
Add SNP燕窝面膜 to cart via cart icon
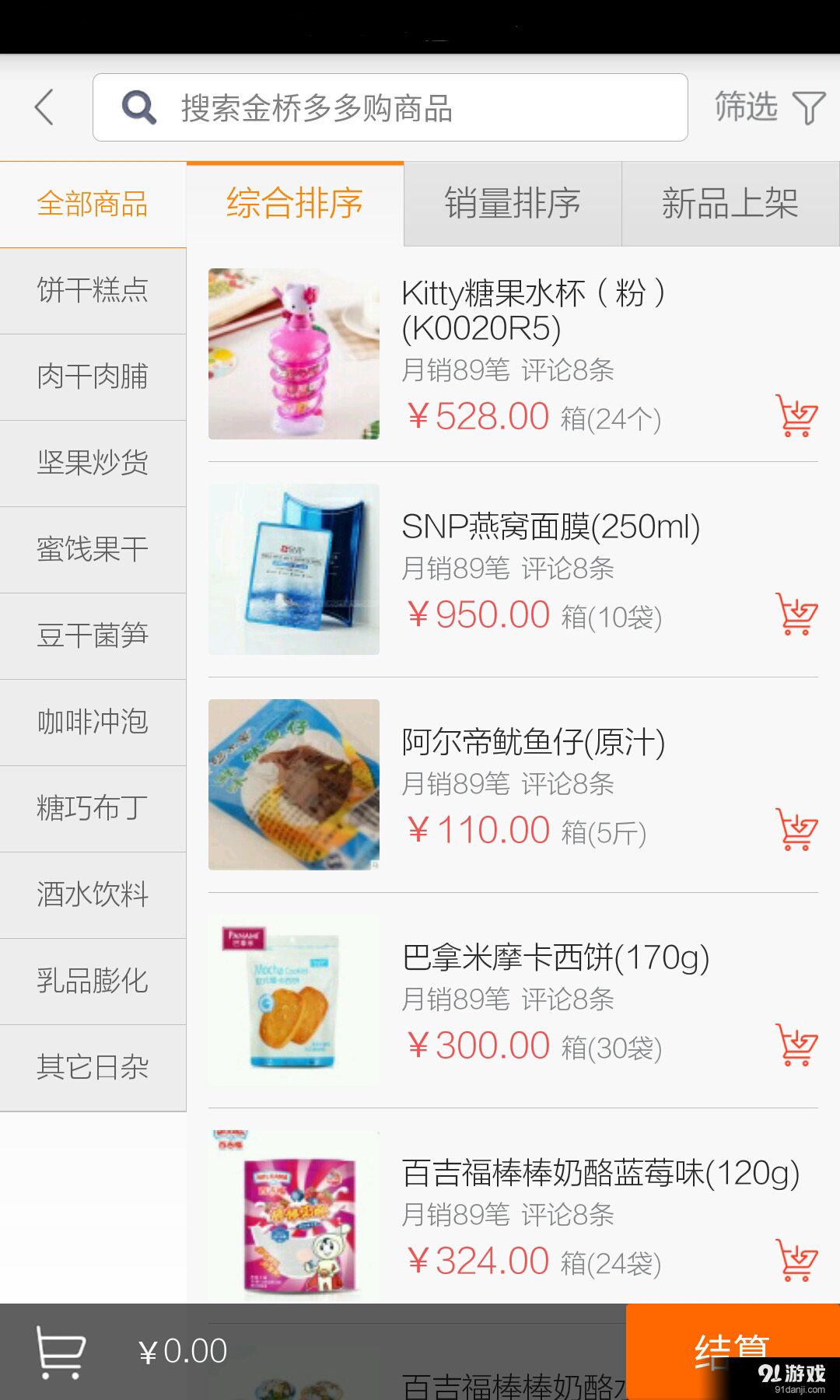click(x=793, y=613)
